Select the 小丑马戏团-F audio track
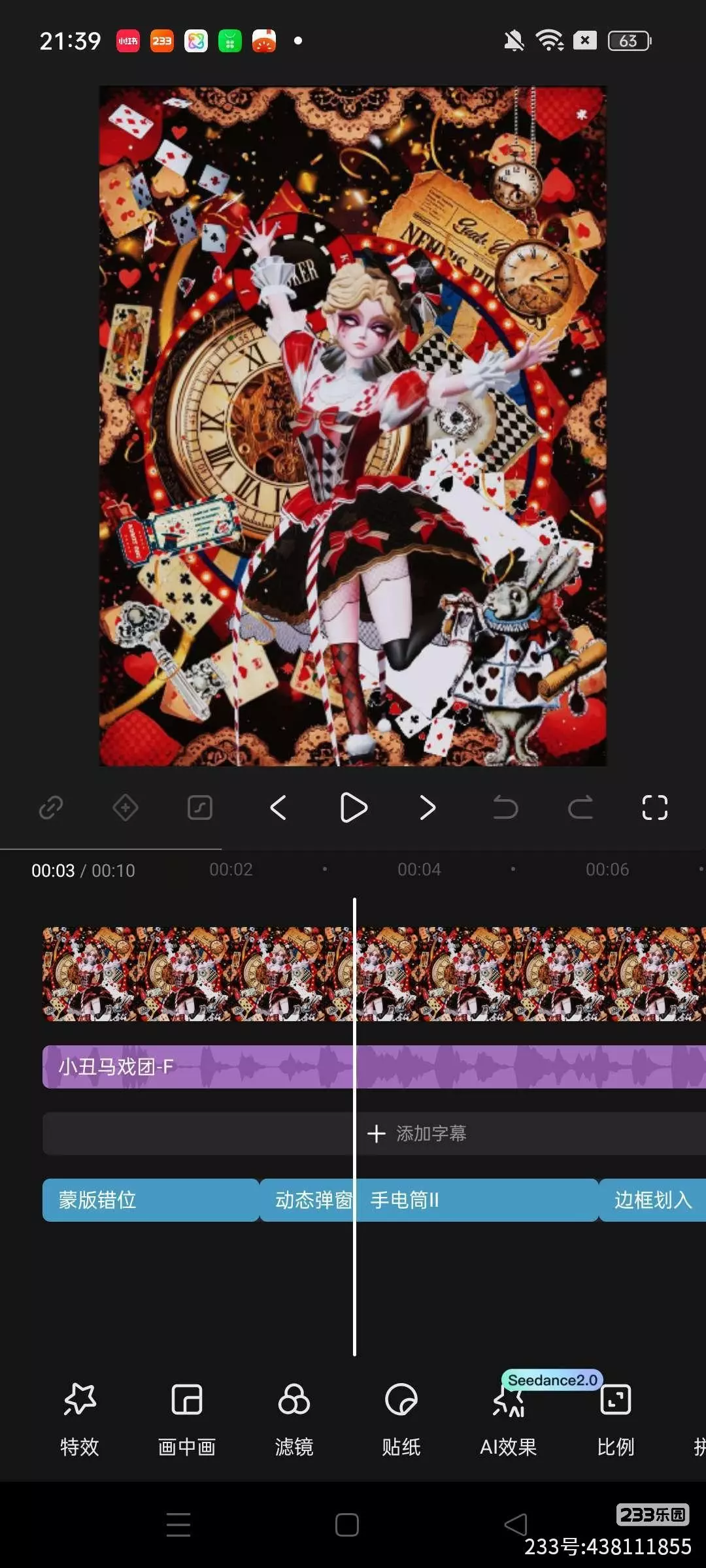Screen dimensions: 706x1568 pyautogui.click(x=374, y=1067)
